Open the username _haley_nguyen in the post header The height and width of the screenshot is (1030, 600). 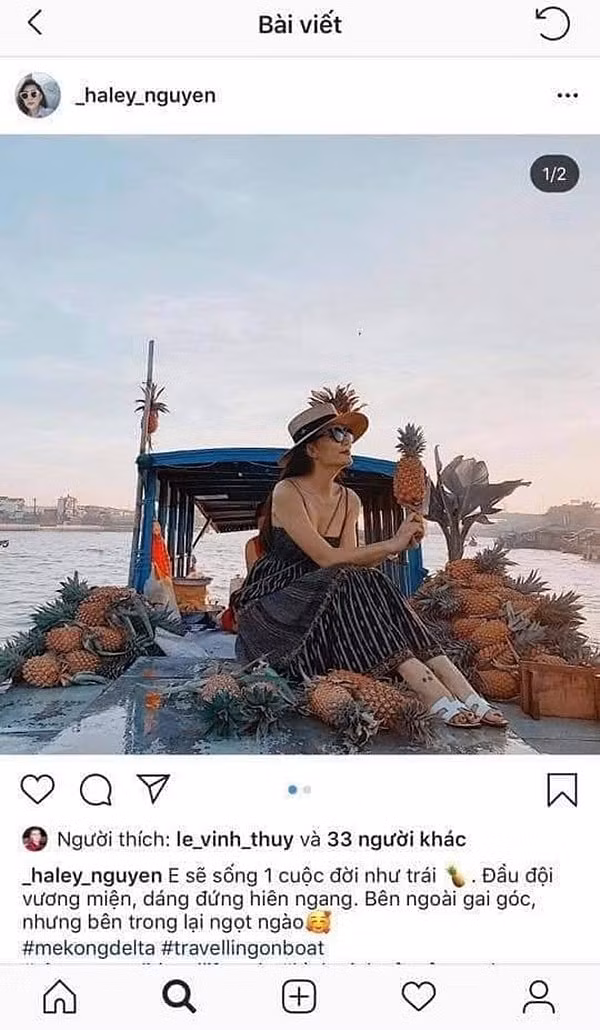pyautogui.click(x=145, y=96)
